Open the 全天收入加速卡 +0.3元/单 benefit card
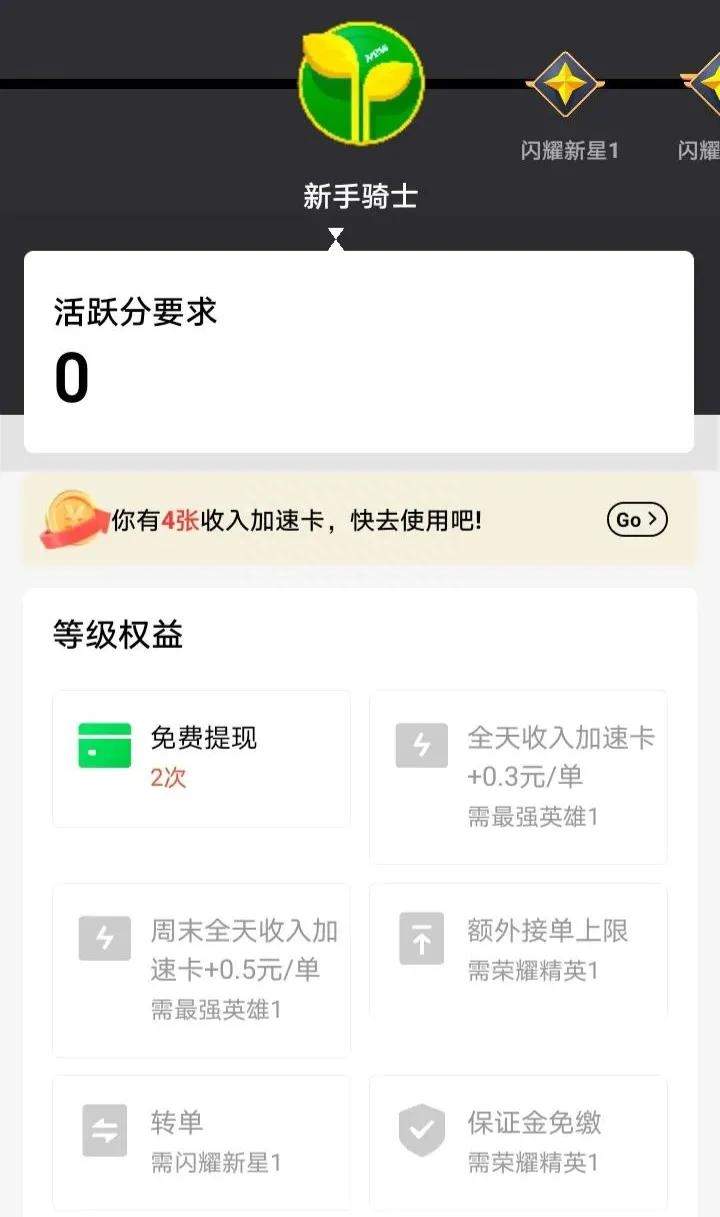Viewport: 720px width, 1217px height. (x=518, y=777)
